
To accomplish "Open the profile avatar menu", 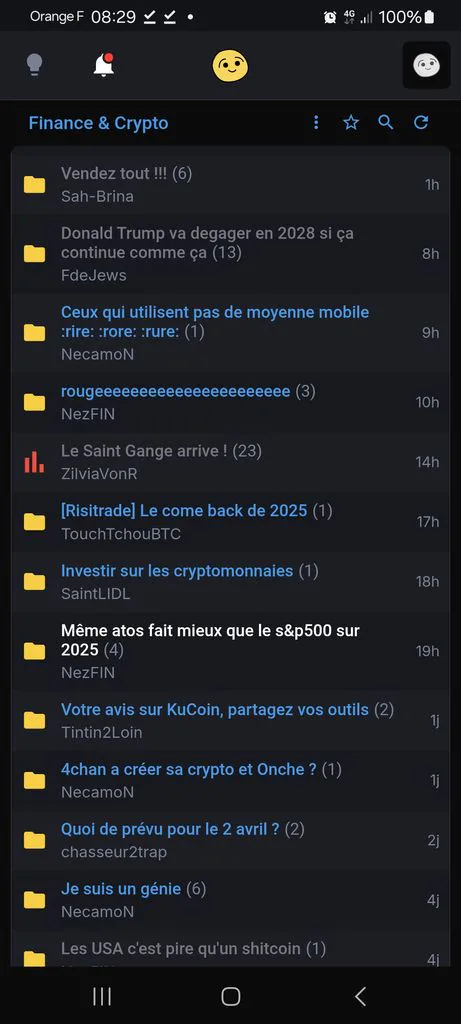I will coord(426,65).
